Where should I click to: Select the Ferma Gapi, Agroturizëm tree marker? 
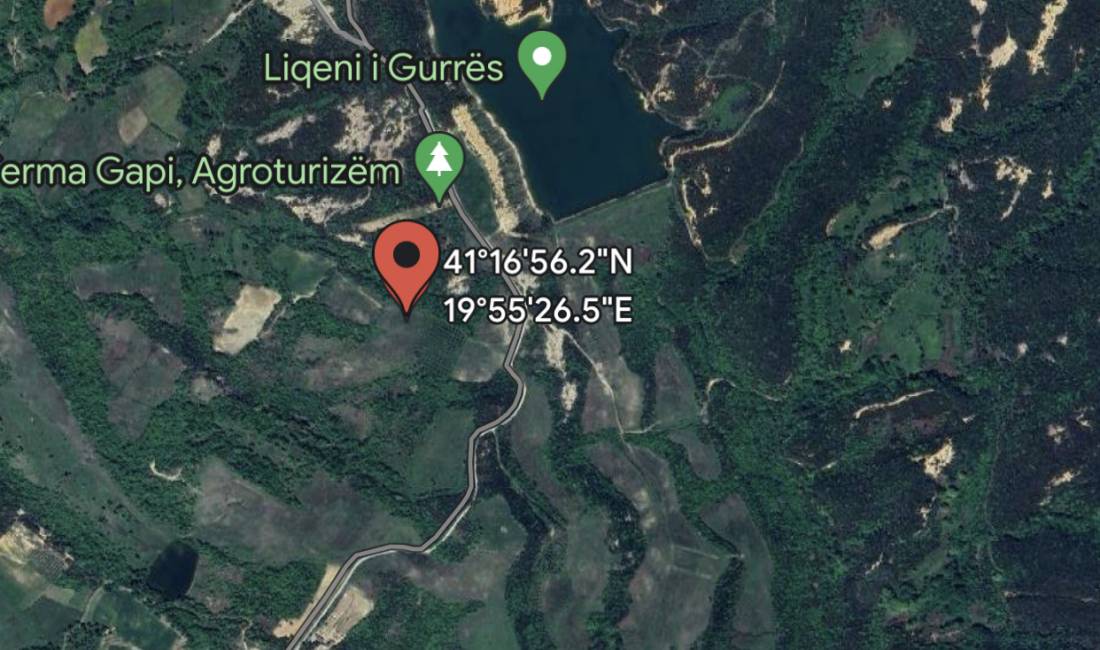click(438, 165)
